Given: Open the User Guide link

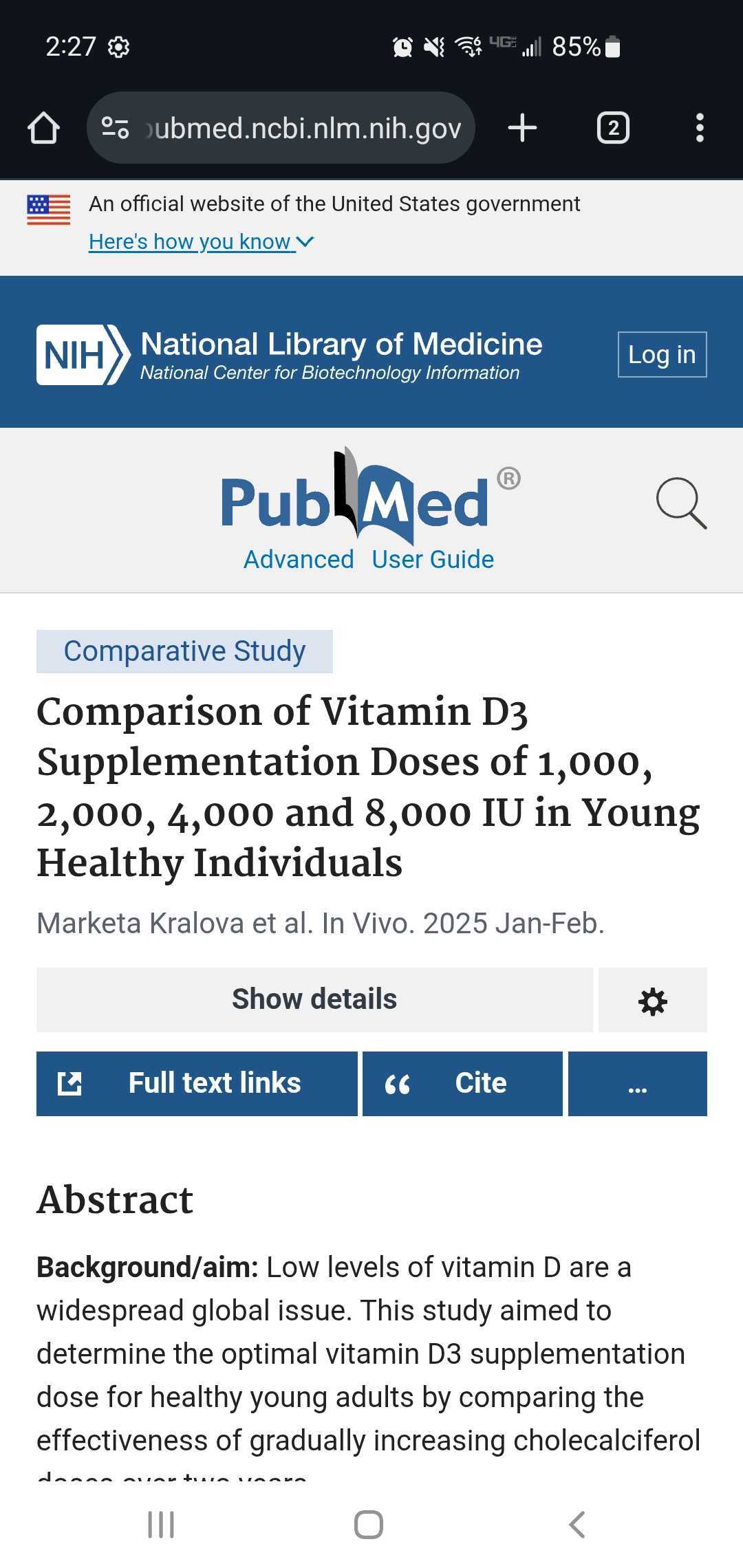Looking at the screenshot, I should pos(433,559).
